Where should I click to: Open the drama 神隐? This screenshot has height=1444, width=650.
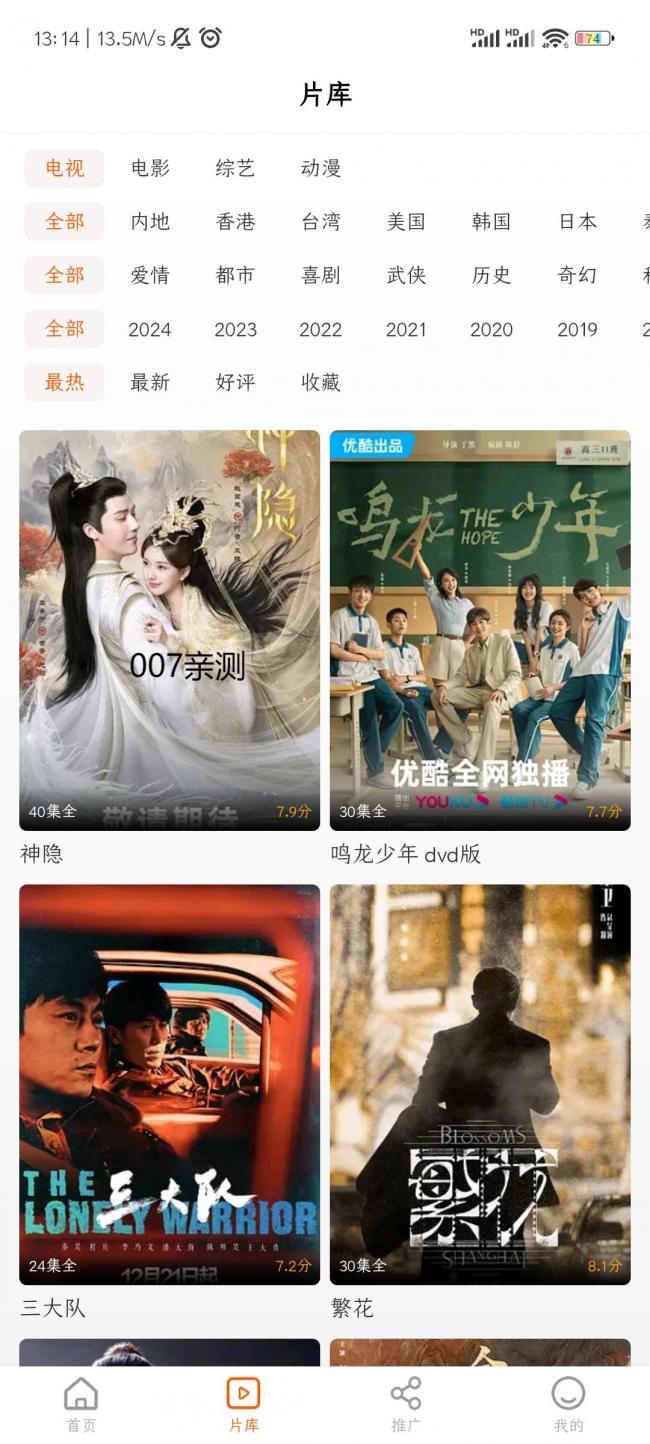(169, 630)
